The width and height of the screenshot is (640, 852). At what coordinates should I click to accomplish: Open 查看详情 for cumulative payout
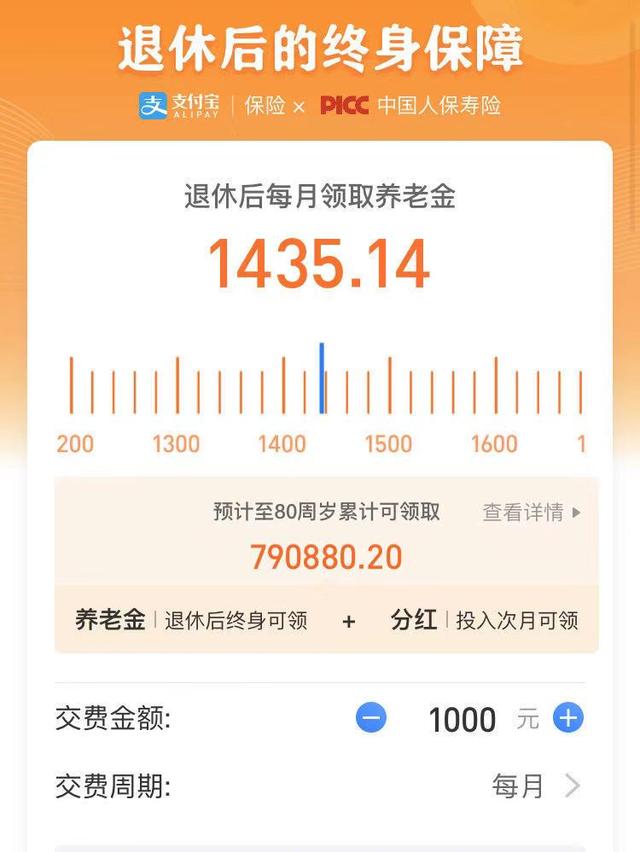click(531, 513)
